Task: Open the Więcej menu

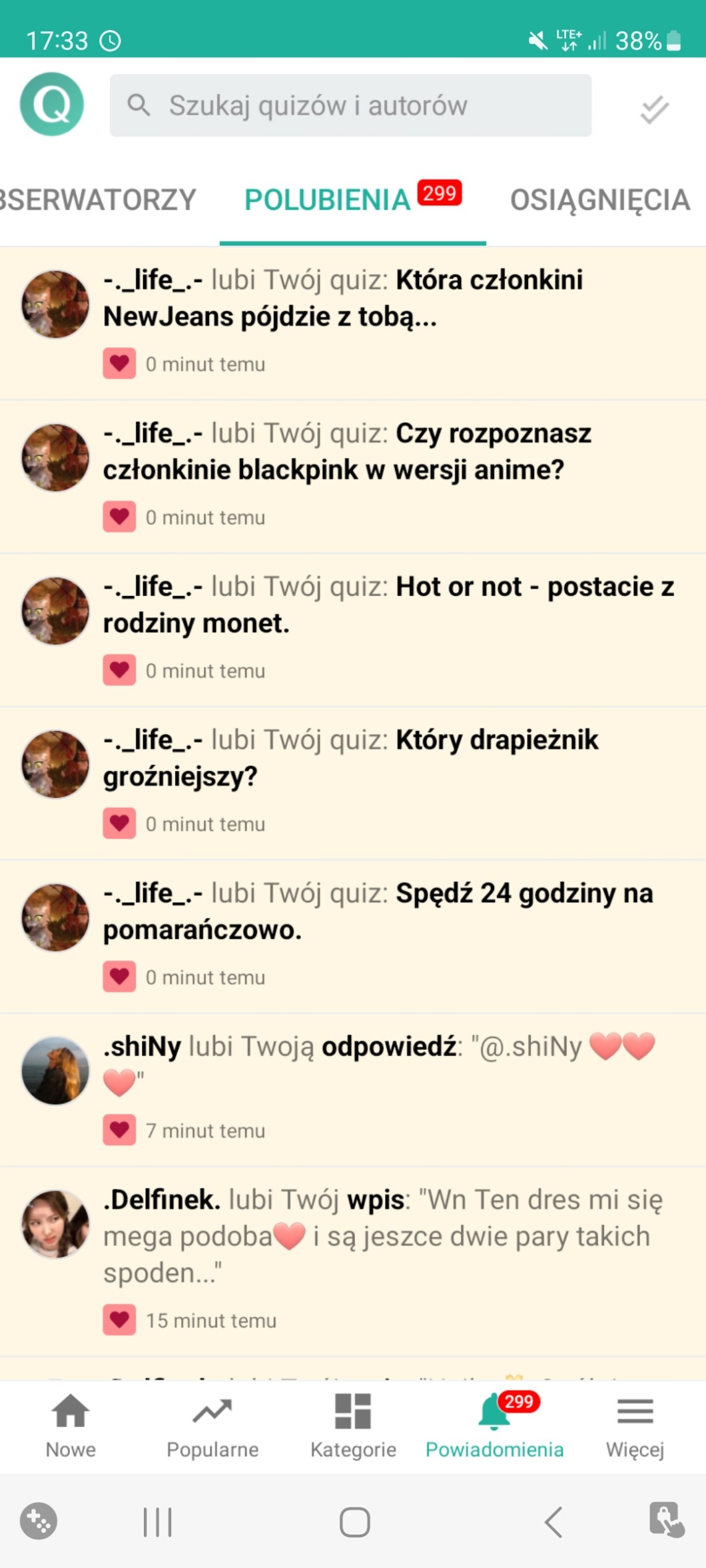Action: tap(635, 1427)
